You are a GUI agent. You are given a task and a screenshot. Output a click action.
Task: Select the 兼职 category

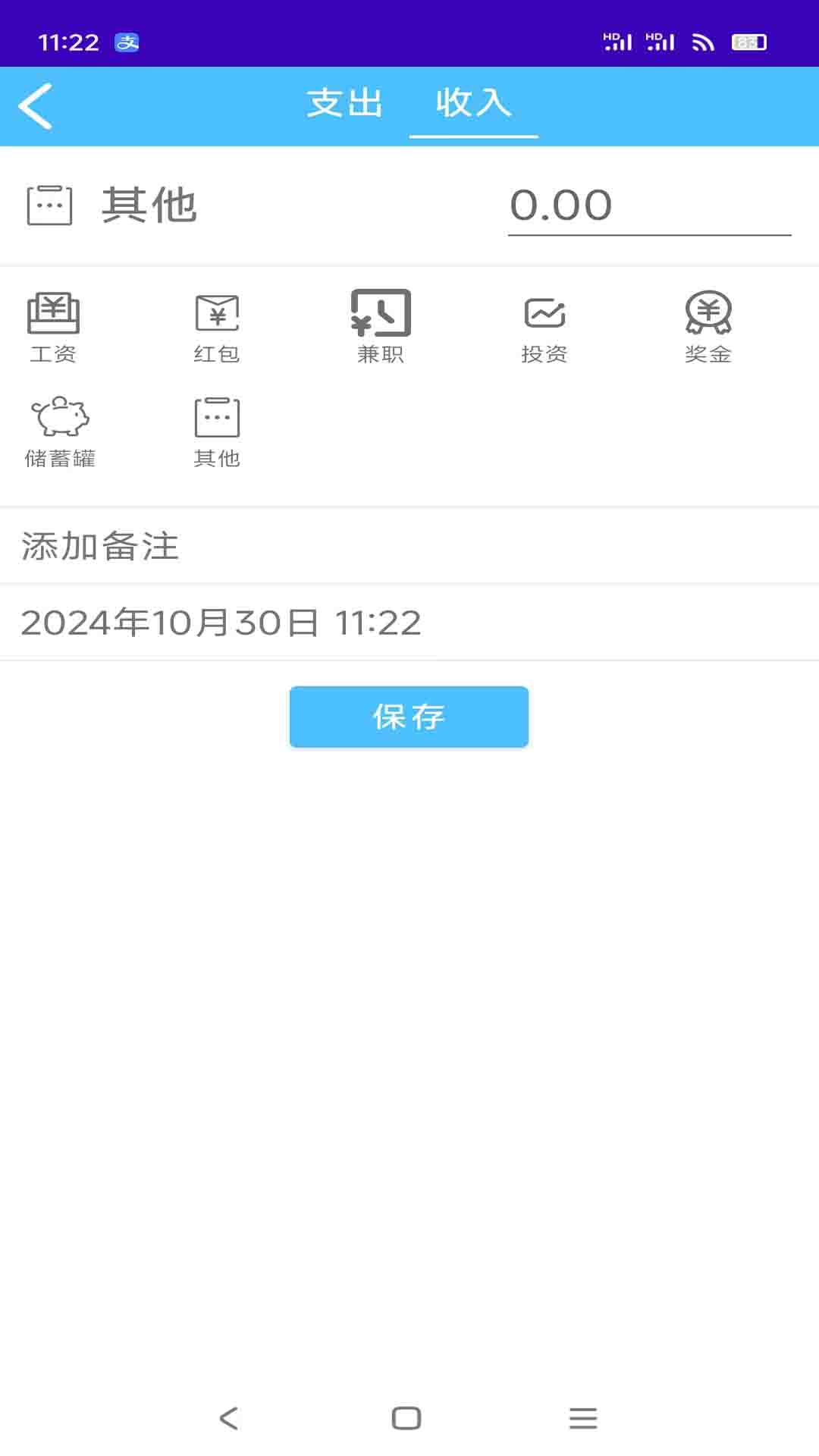point(381,326)
